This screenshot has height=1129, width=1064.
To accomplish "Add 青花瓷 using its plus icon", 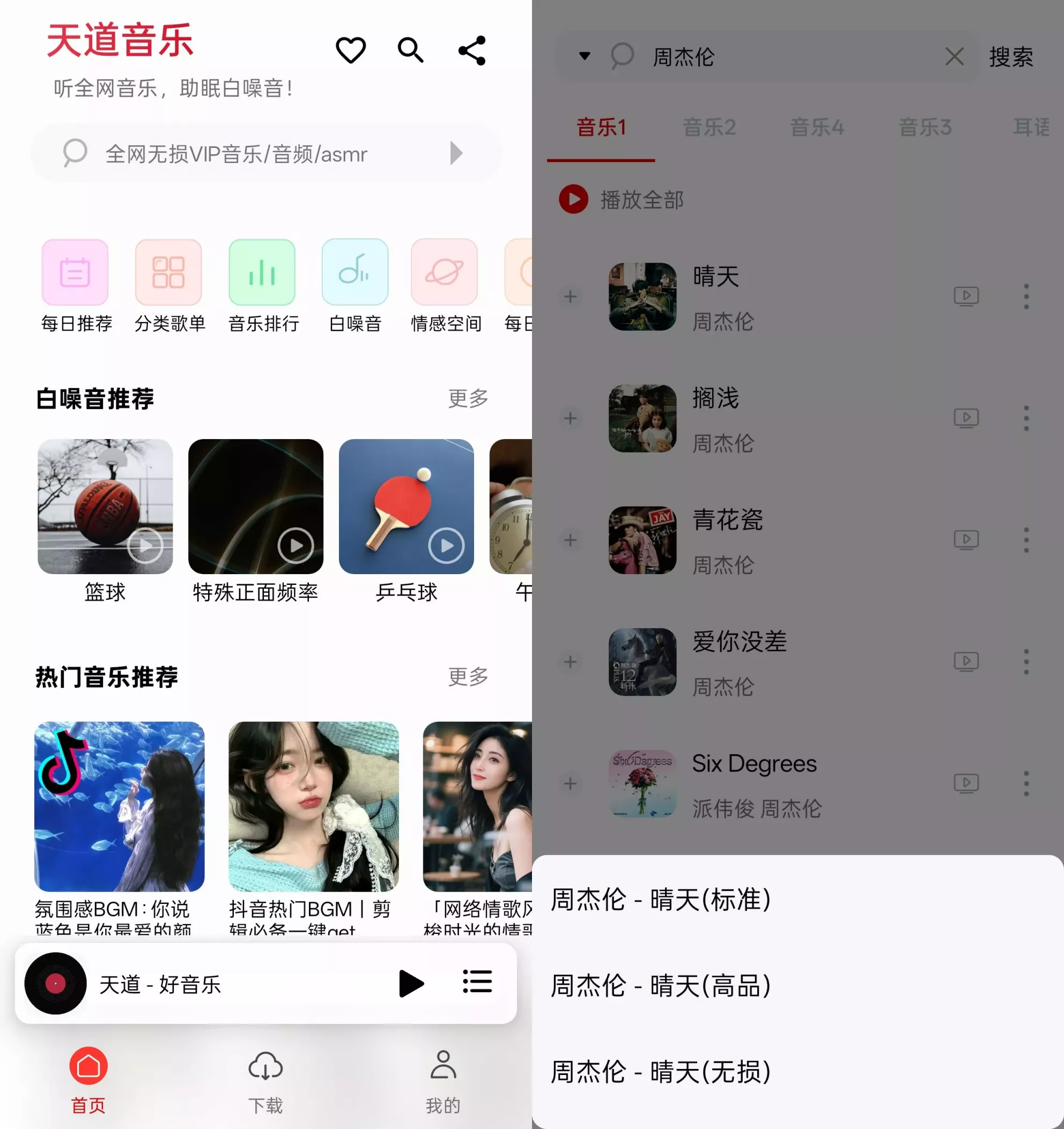I will click(571, 540).
